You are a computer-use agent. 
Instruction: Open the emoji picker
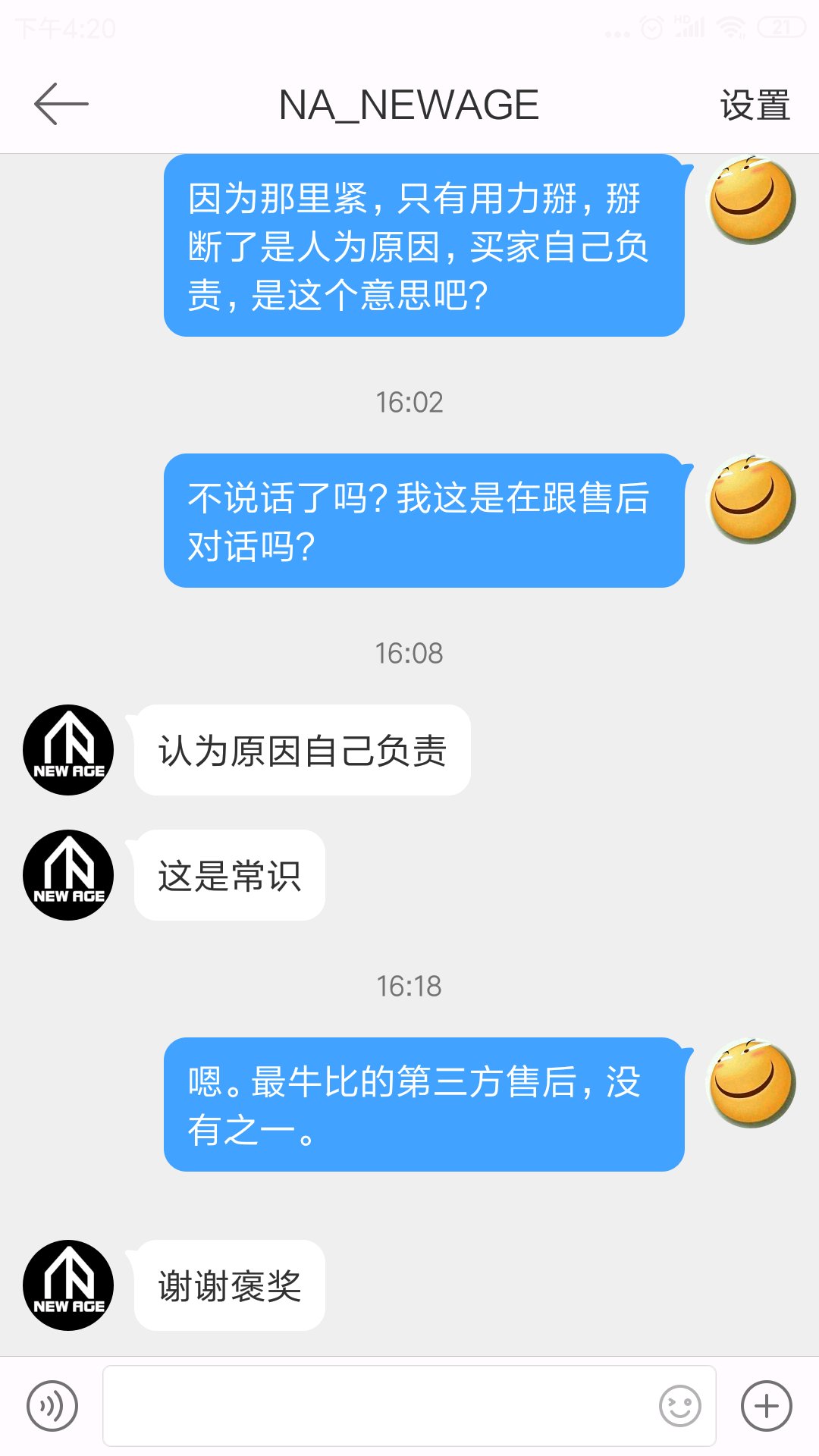[679, 1406]
